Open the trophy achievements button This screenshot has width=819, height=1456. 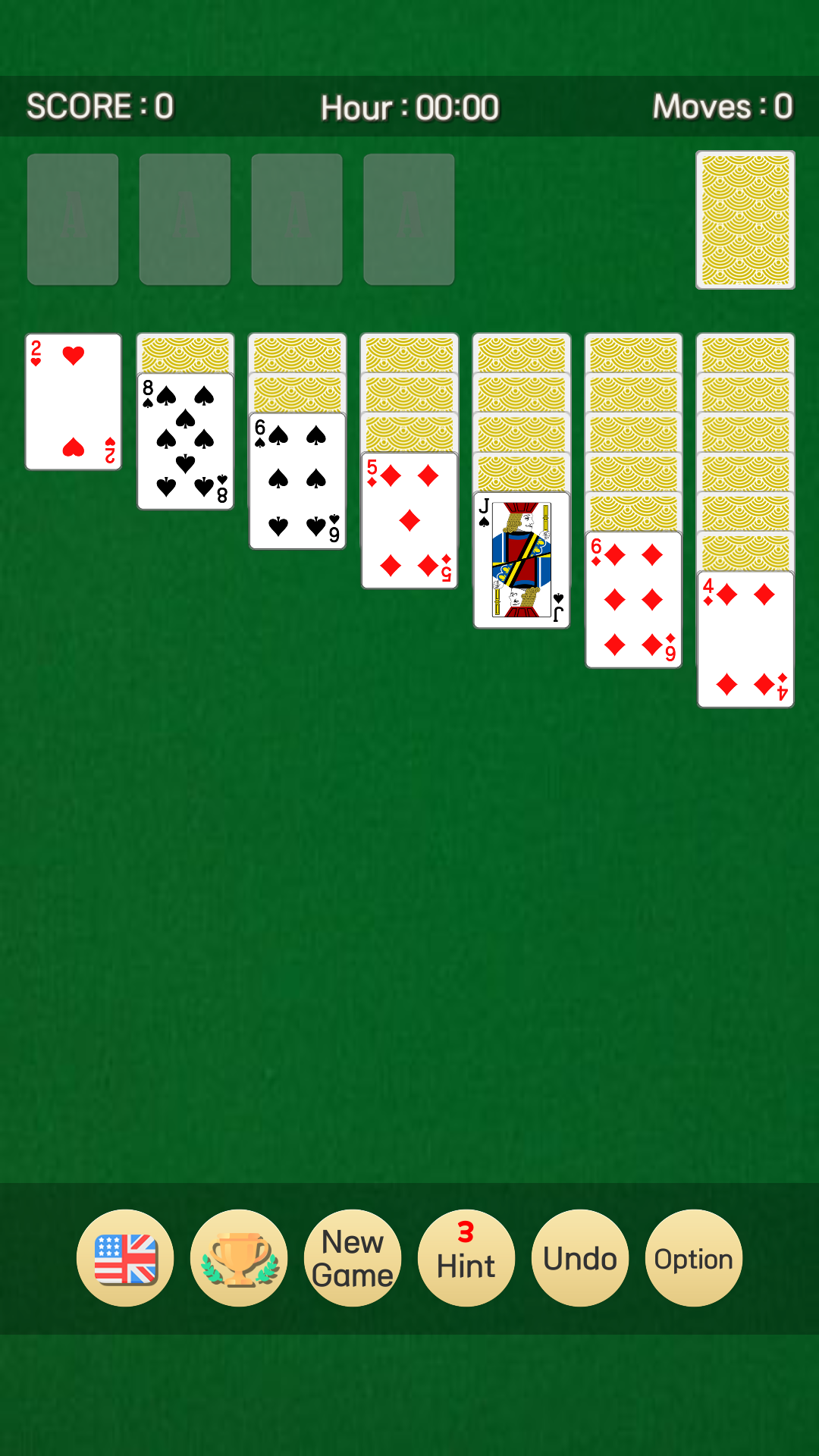(239, 1258)
